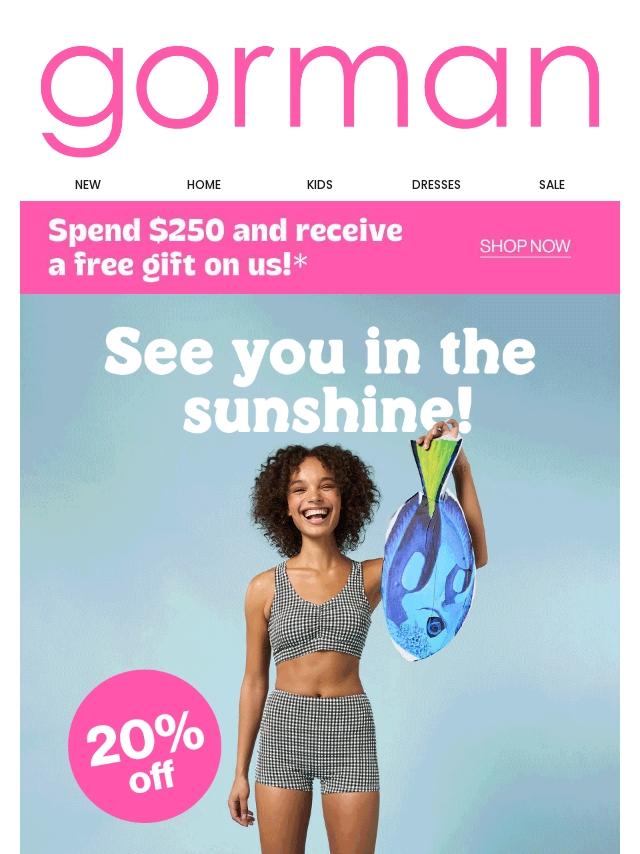Image resolution: width=640 pixels, height=854 pixels.
Task: Open the NEW category link
Action: 88,185
